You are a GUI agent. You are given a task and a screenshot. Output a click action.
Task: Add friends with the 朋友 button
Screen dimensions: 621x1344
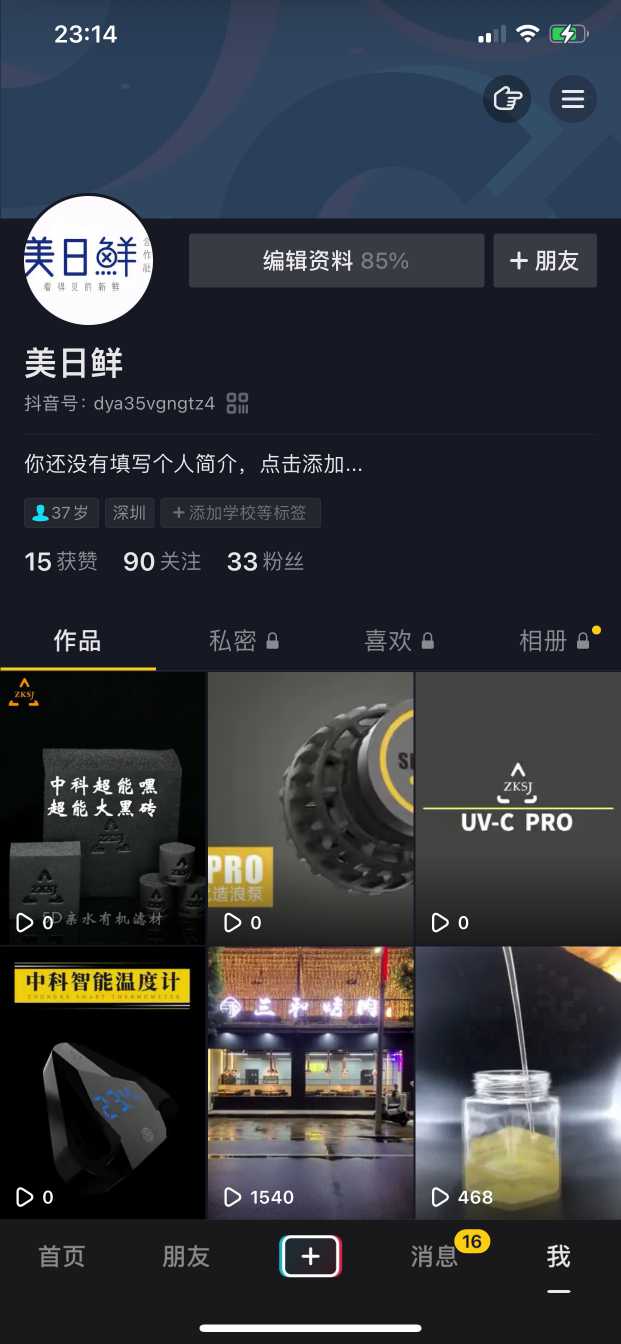(x=545, y=261)
